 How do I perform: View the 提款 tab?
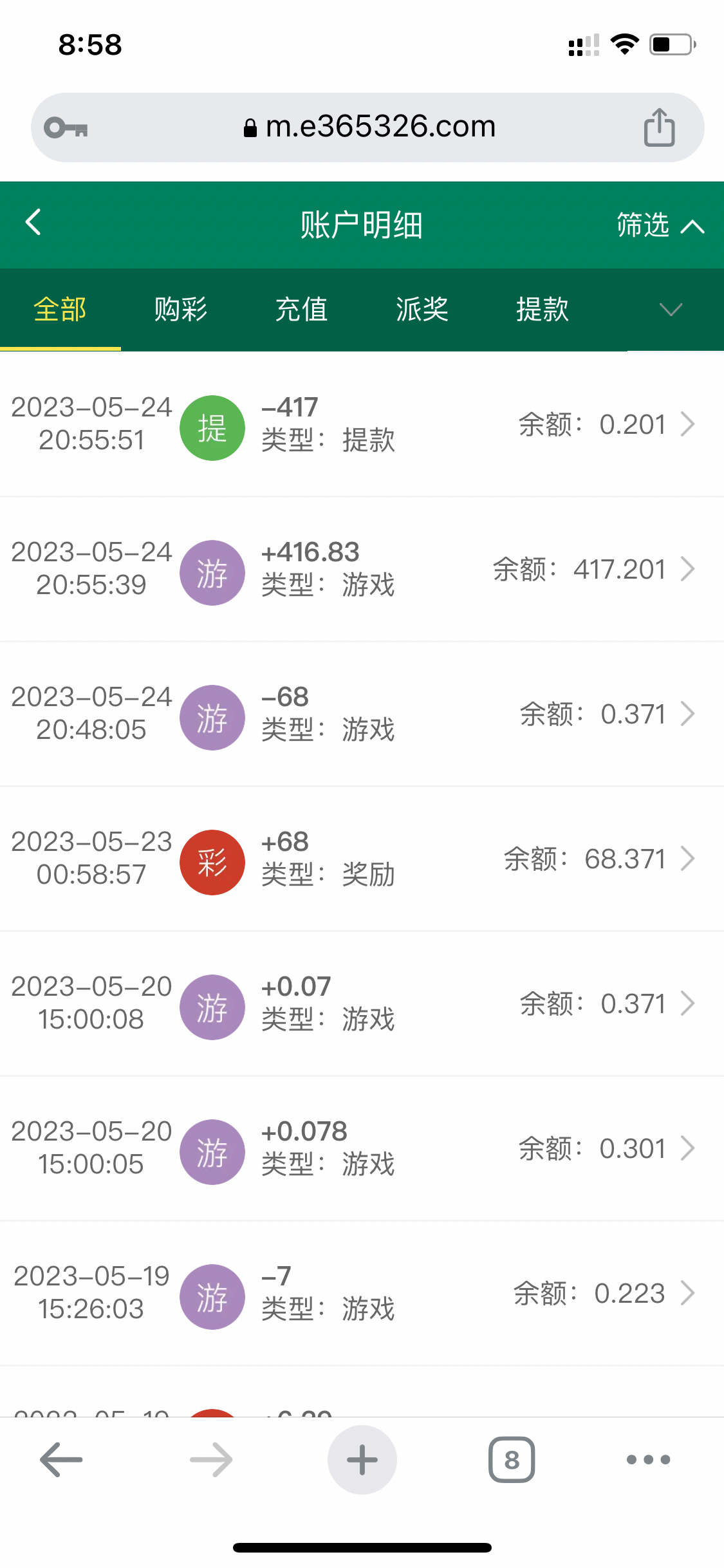coord(543,310)
